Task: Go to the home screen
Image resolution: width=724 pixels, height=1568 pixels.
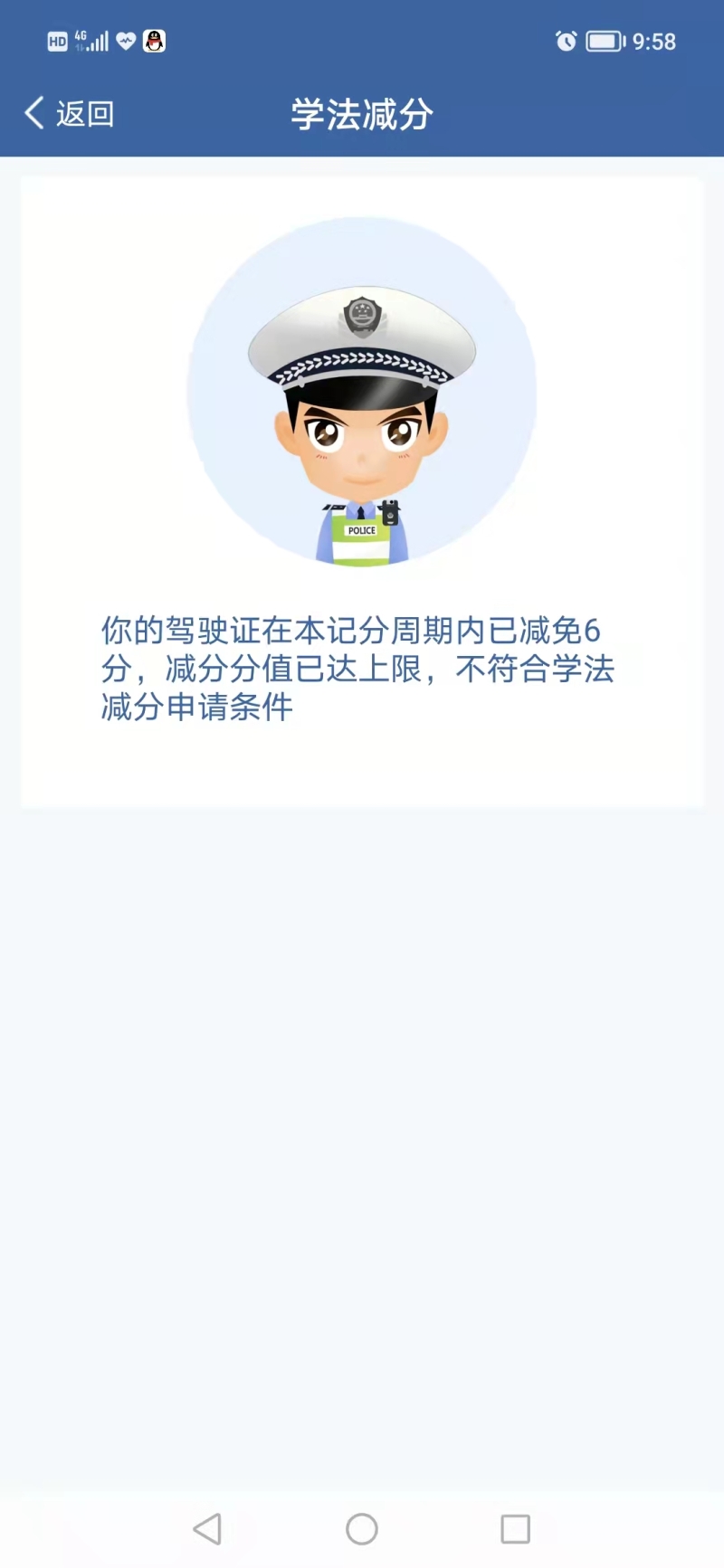Action: (362, 1528)
